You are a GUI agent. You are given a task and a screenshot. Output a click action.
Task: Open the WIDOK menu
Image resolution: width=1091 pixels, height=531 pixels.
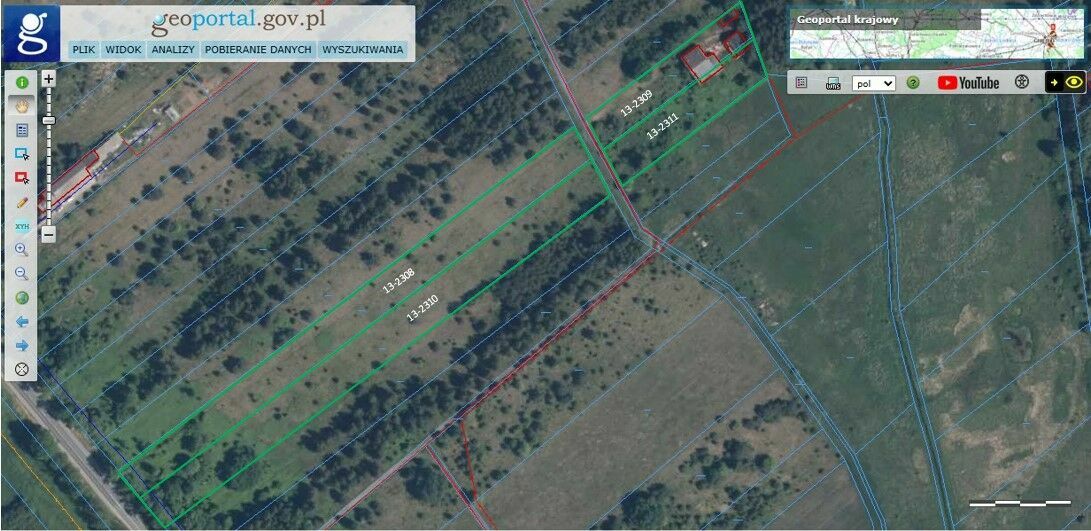[x=123, y=49]
